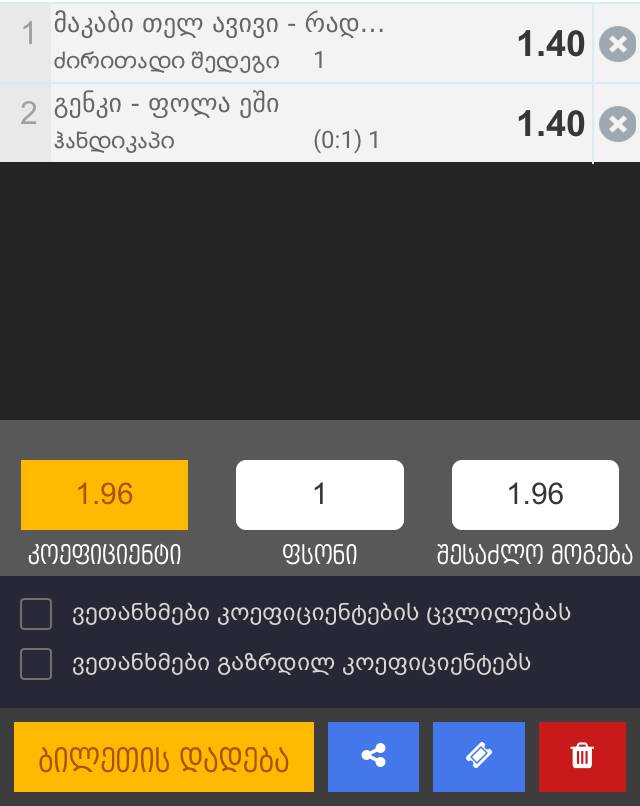The image size is (640, 806).
Task: Place the bet with ბილეთის დადება
Action: 164,757
